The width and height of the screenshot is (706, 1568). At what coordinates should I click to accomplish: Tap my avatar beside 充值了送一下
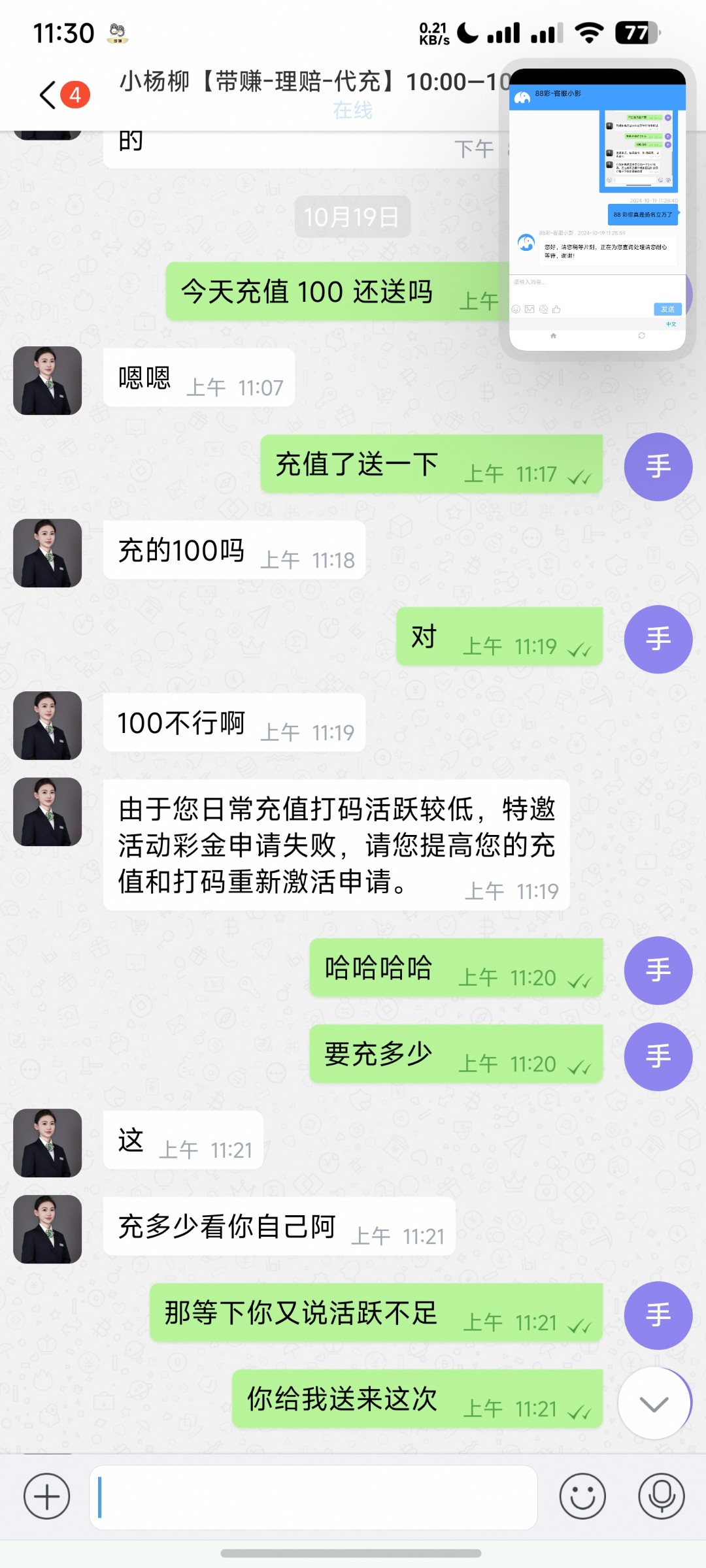click(658, 466)
